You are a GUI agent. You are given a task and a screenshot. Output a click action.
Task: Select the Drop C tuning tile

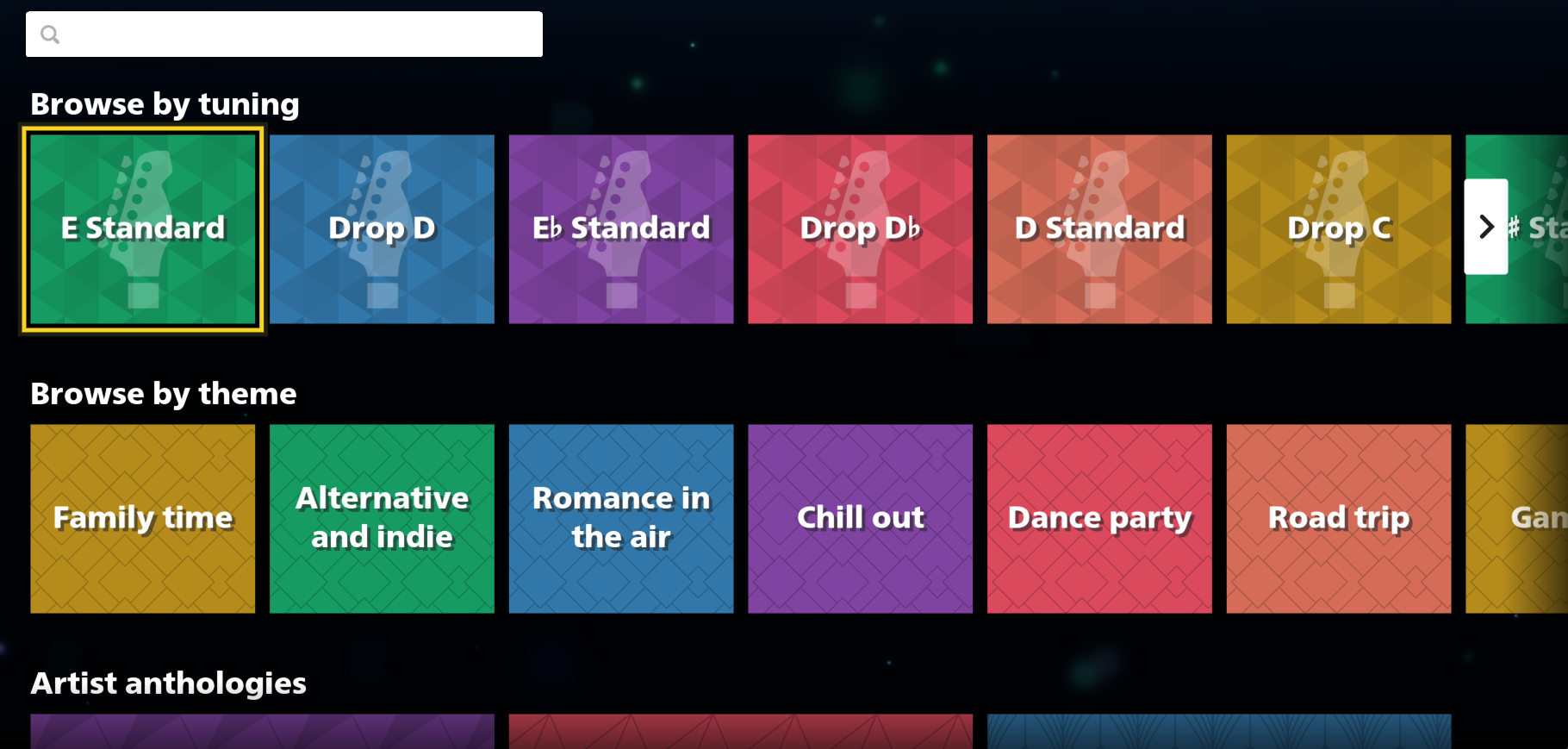[1339, 229]
